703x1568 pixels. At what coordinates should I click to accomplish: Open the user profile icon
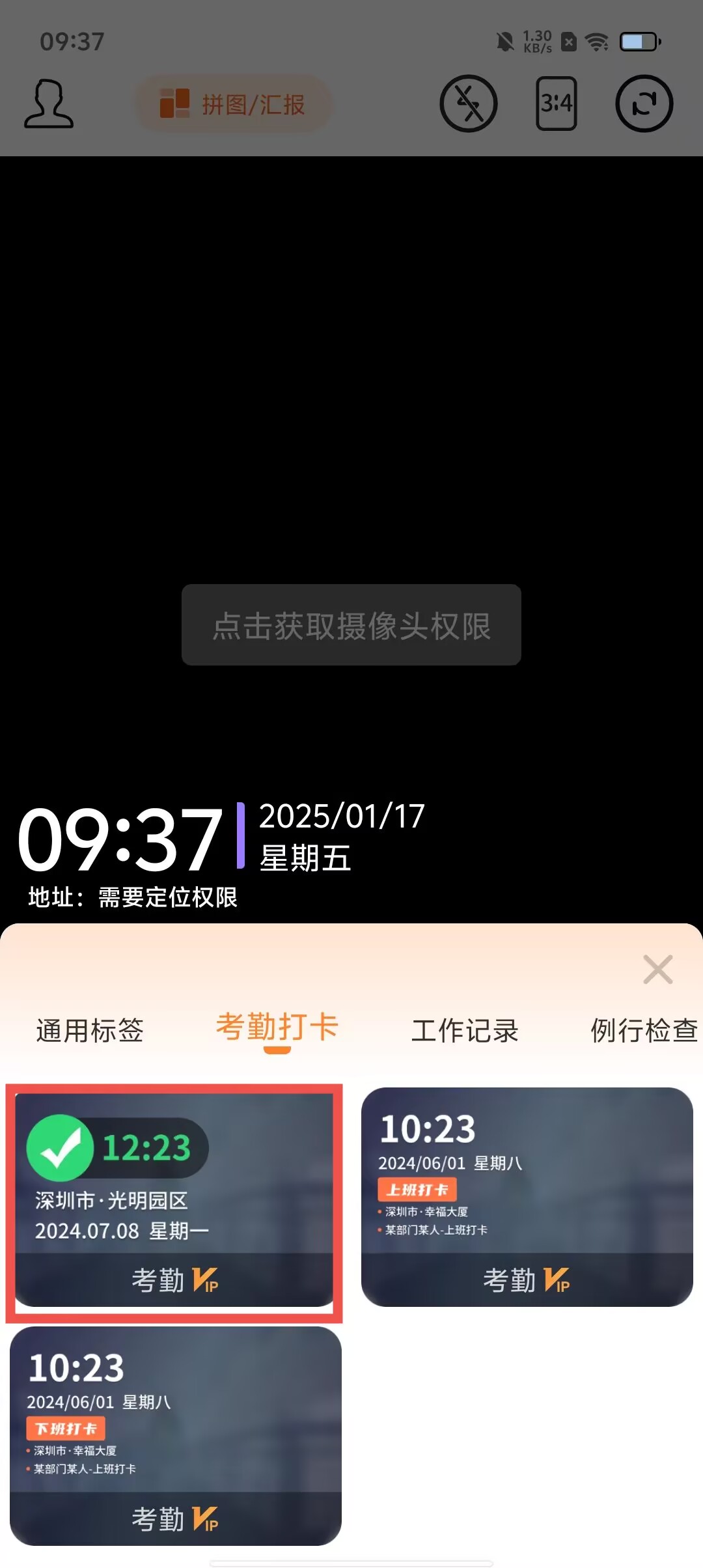pos(49,104)
